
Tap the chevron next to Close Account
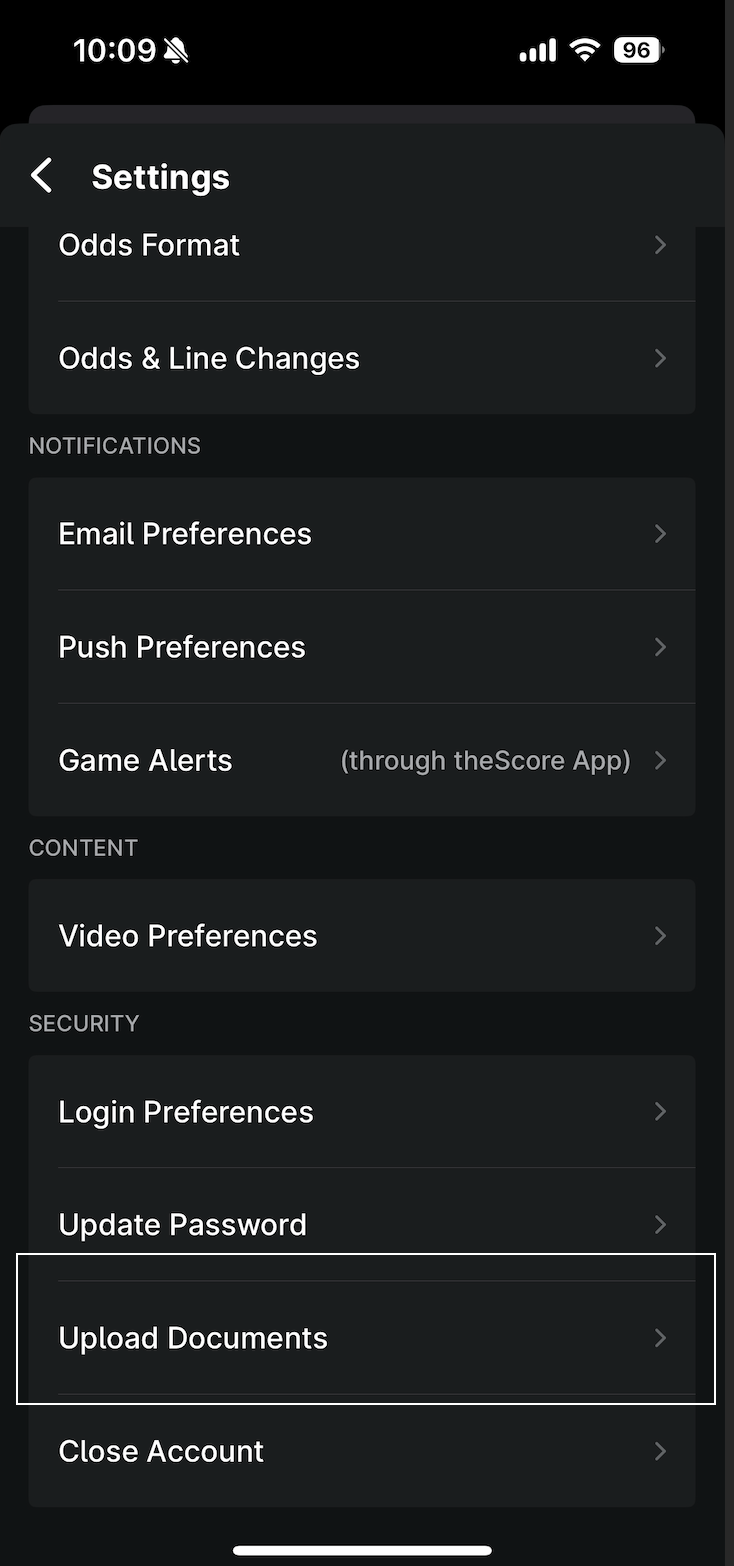(x=660, y=1451)
